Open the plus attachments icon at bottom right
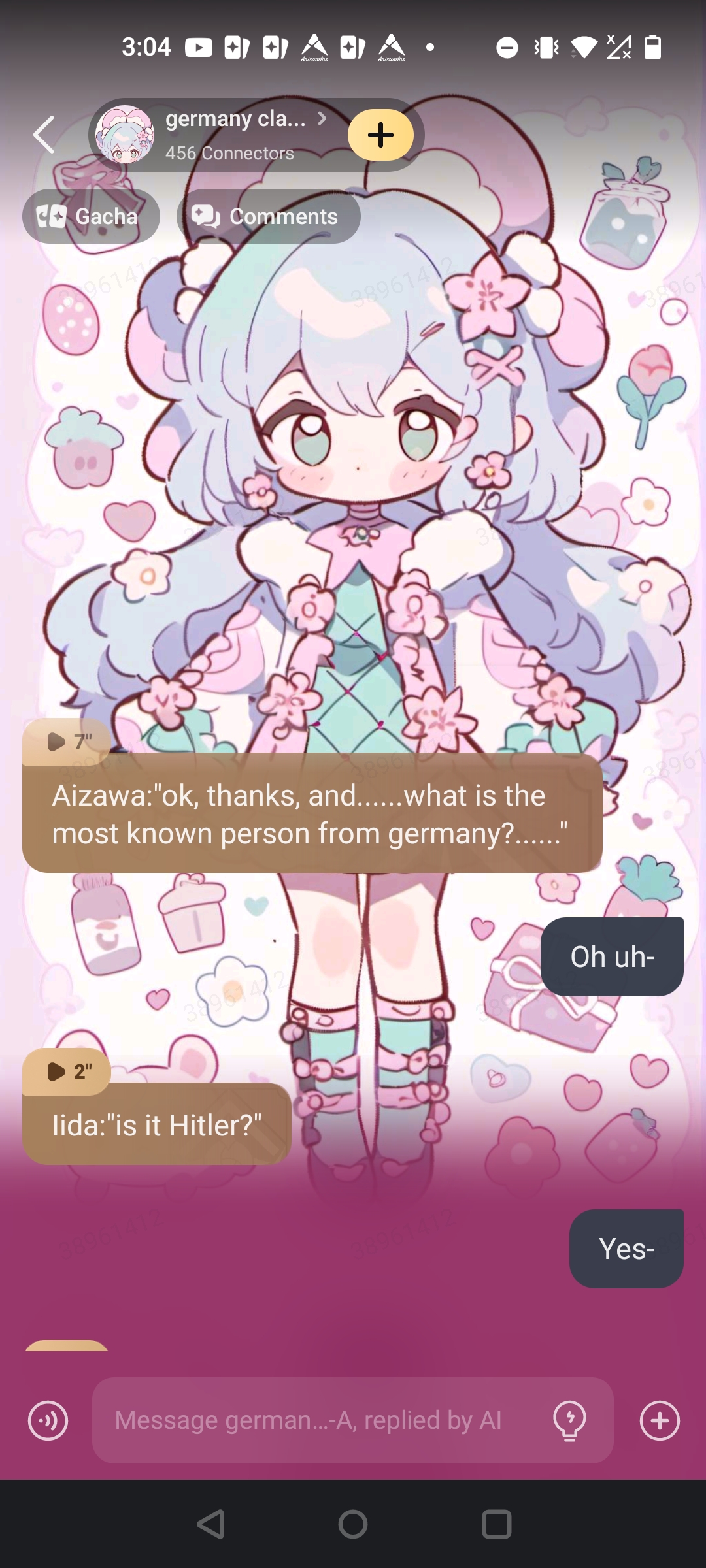 (x=660, y=1420)
